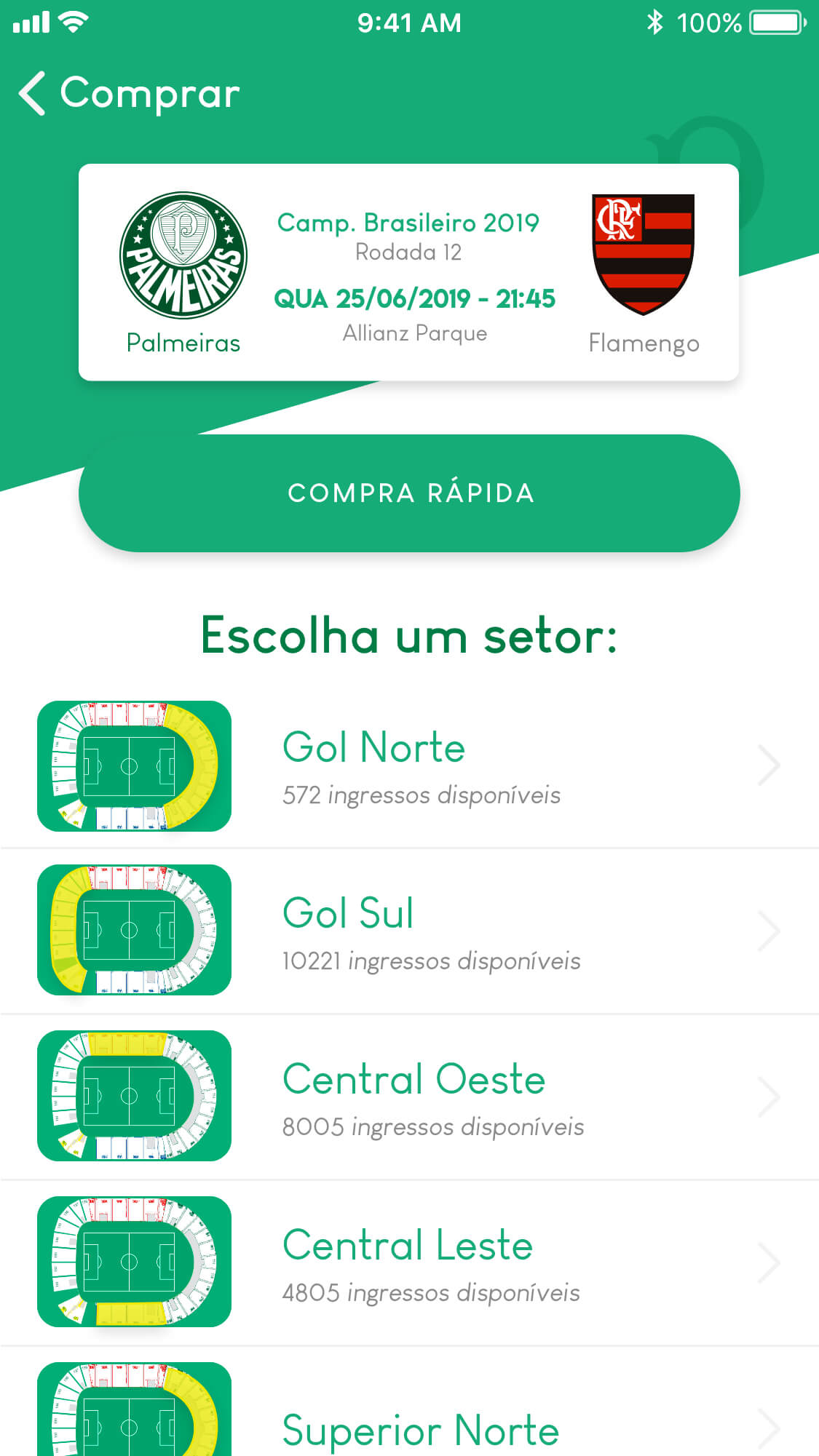Open the Central Oeste sector

(409, 1097)
